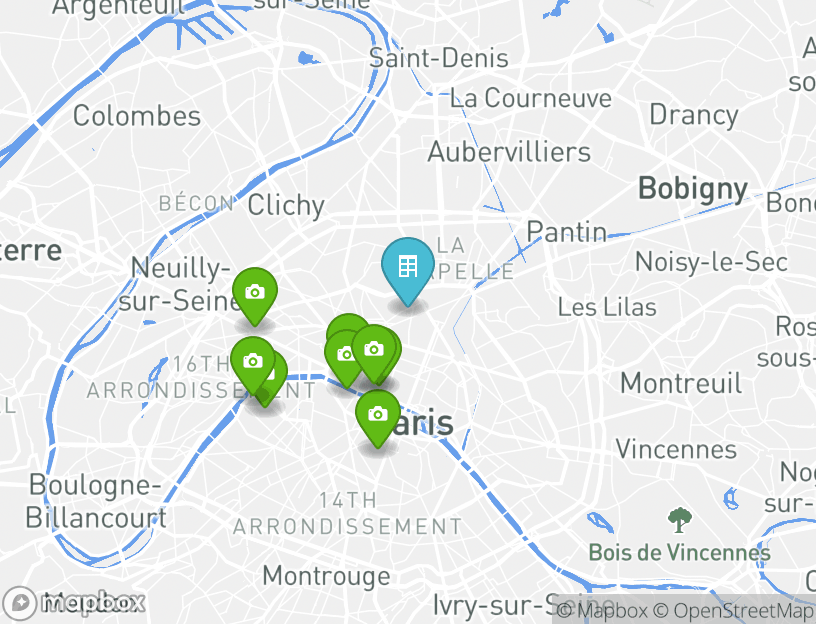Open the camera pin beside Neuilly-sur-Seine
Viewport: 816px width, 624px height.
255,293
